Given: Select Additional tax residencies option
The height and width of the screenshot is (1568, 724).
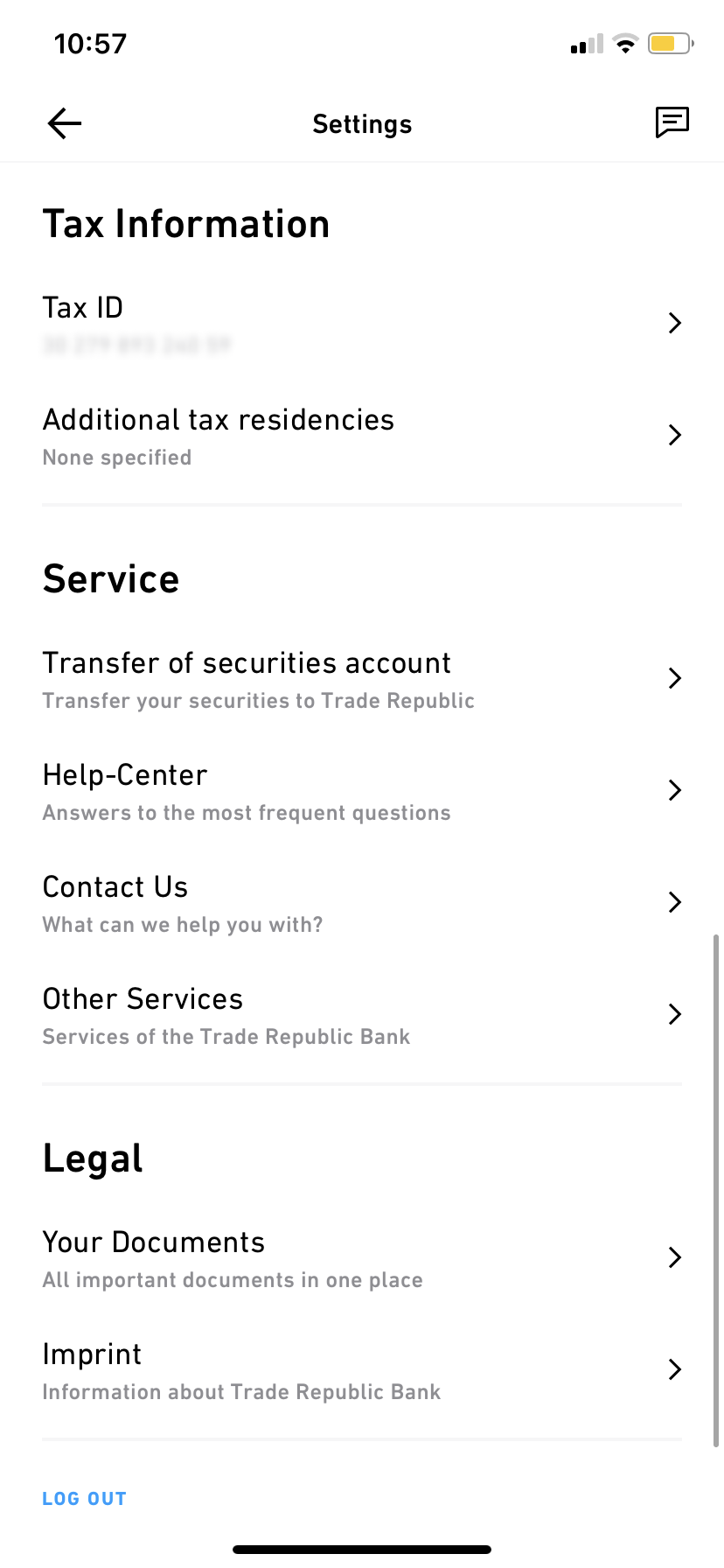Looking at the screenshot, I should pyautogui.click(x=219, y=420).
